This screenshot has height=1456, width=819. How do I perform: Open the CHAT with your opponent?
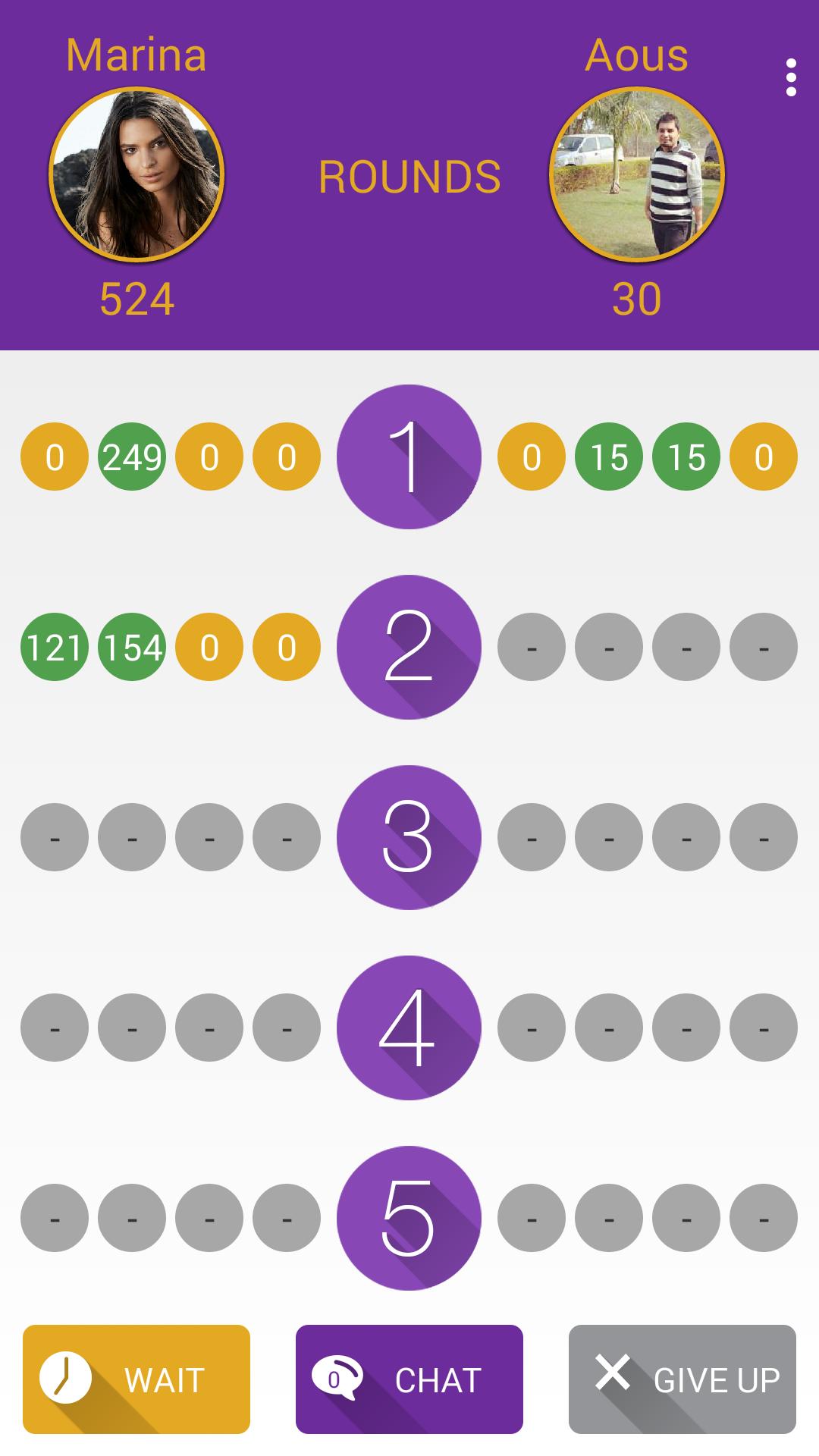click(x=409, y=1379)
